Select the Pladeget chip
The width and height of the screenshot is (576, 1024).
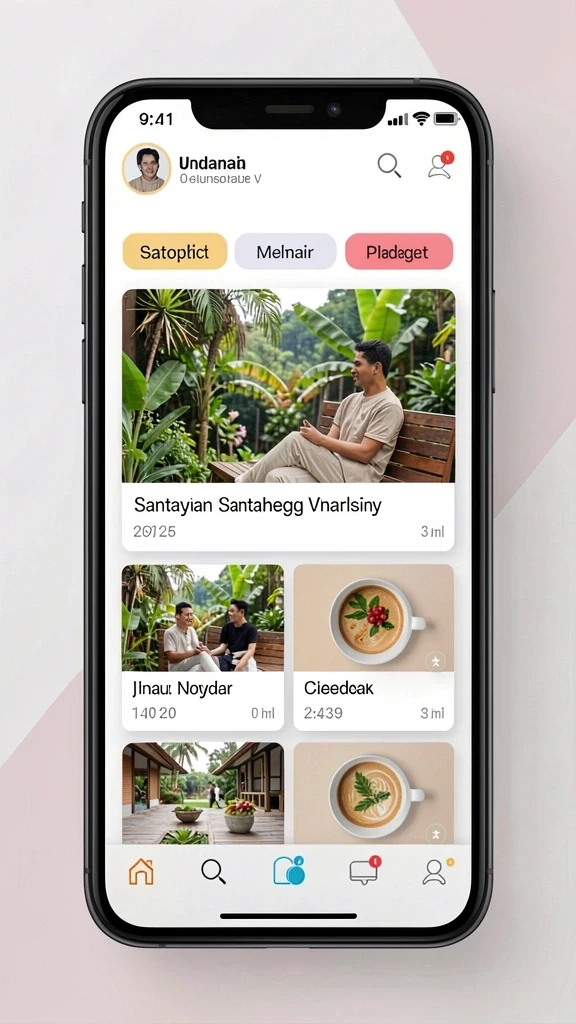pyautogui.click(x=398, y=252)
